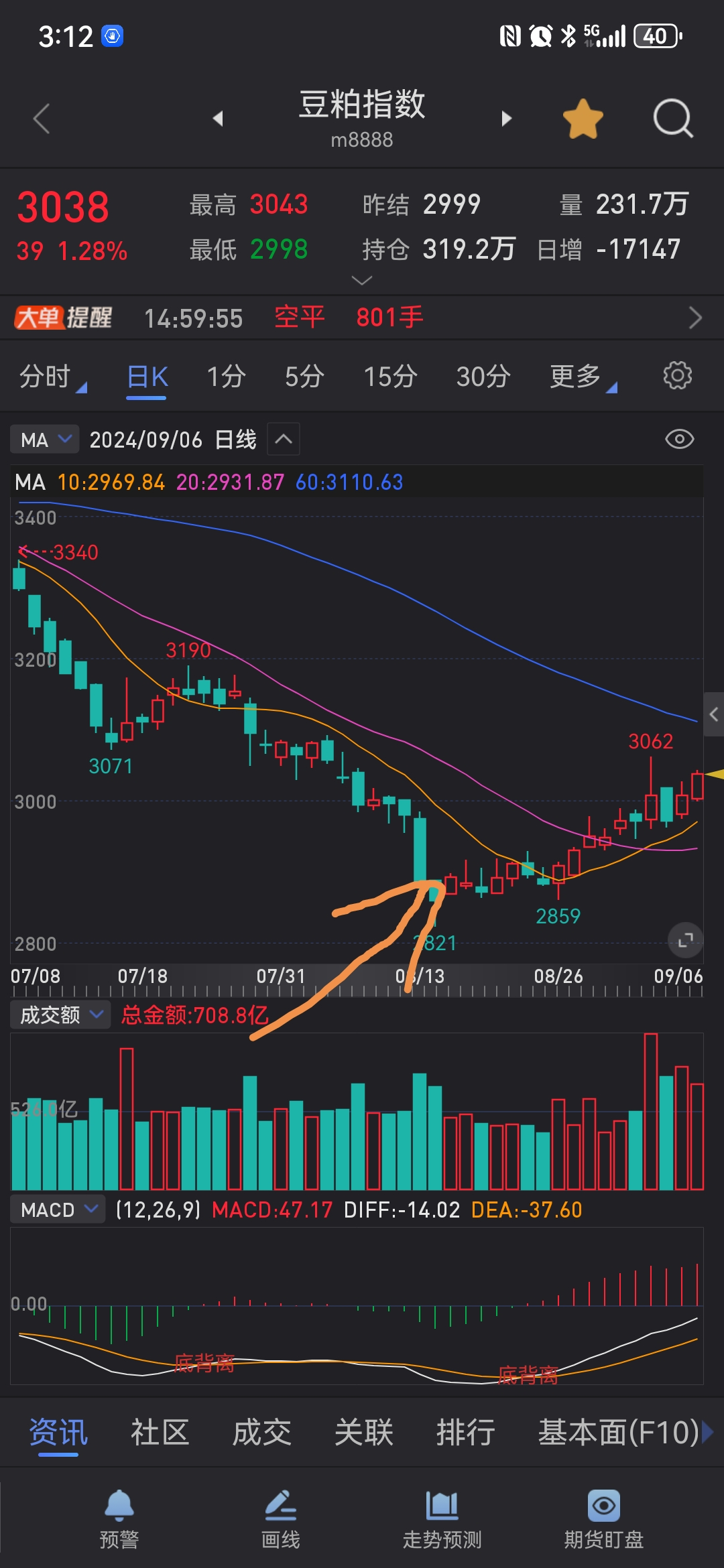The width and height of the screenshot is (724, 1568).
Task: Select the 15分 period tab
Action: [390, 377]
